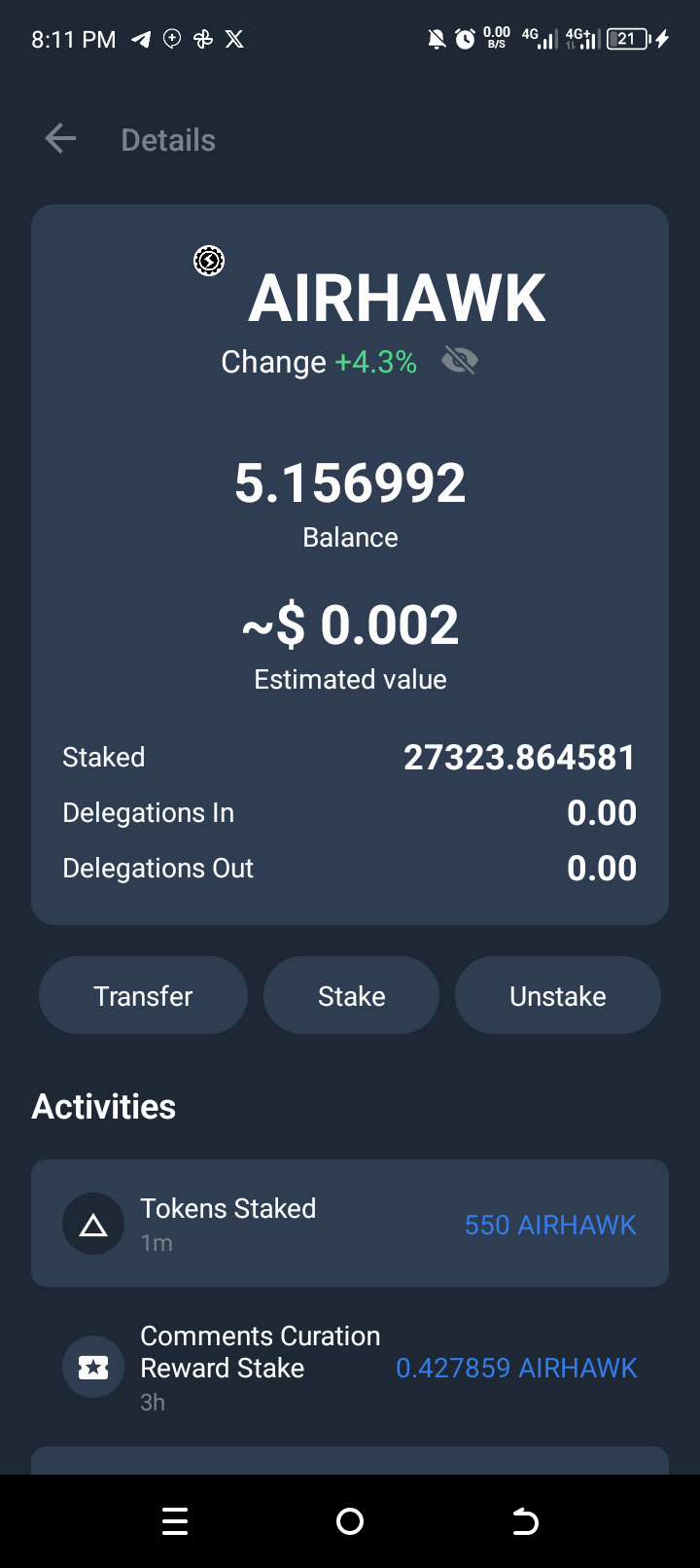Viewport: 700px width, 1568px height.
Task: Tap the Stake button
Action: click(x=351, y=995)
